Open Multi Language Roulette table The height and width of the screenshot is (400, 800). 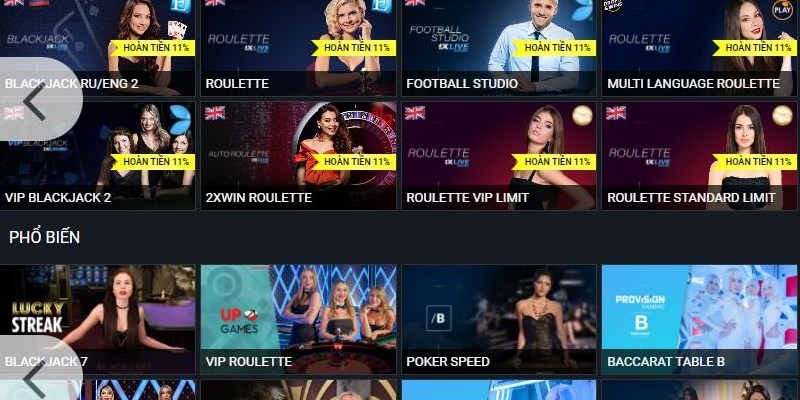[x=699, y=45]
